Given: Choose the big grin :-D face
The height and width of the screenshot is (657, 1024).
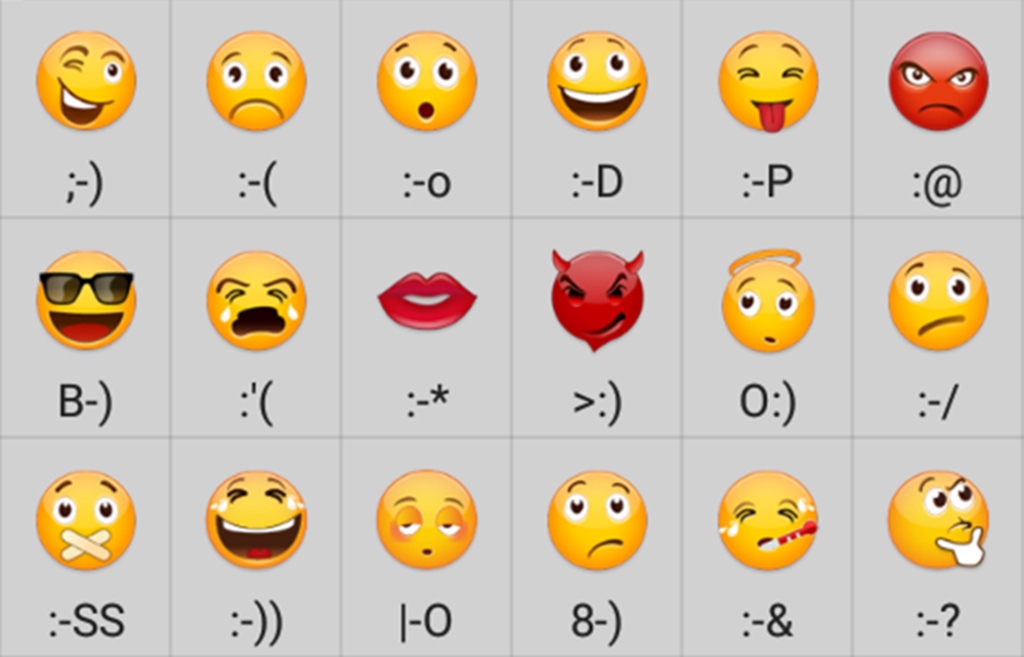Looking at the screenshot, I should click(597, 82).
